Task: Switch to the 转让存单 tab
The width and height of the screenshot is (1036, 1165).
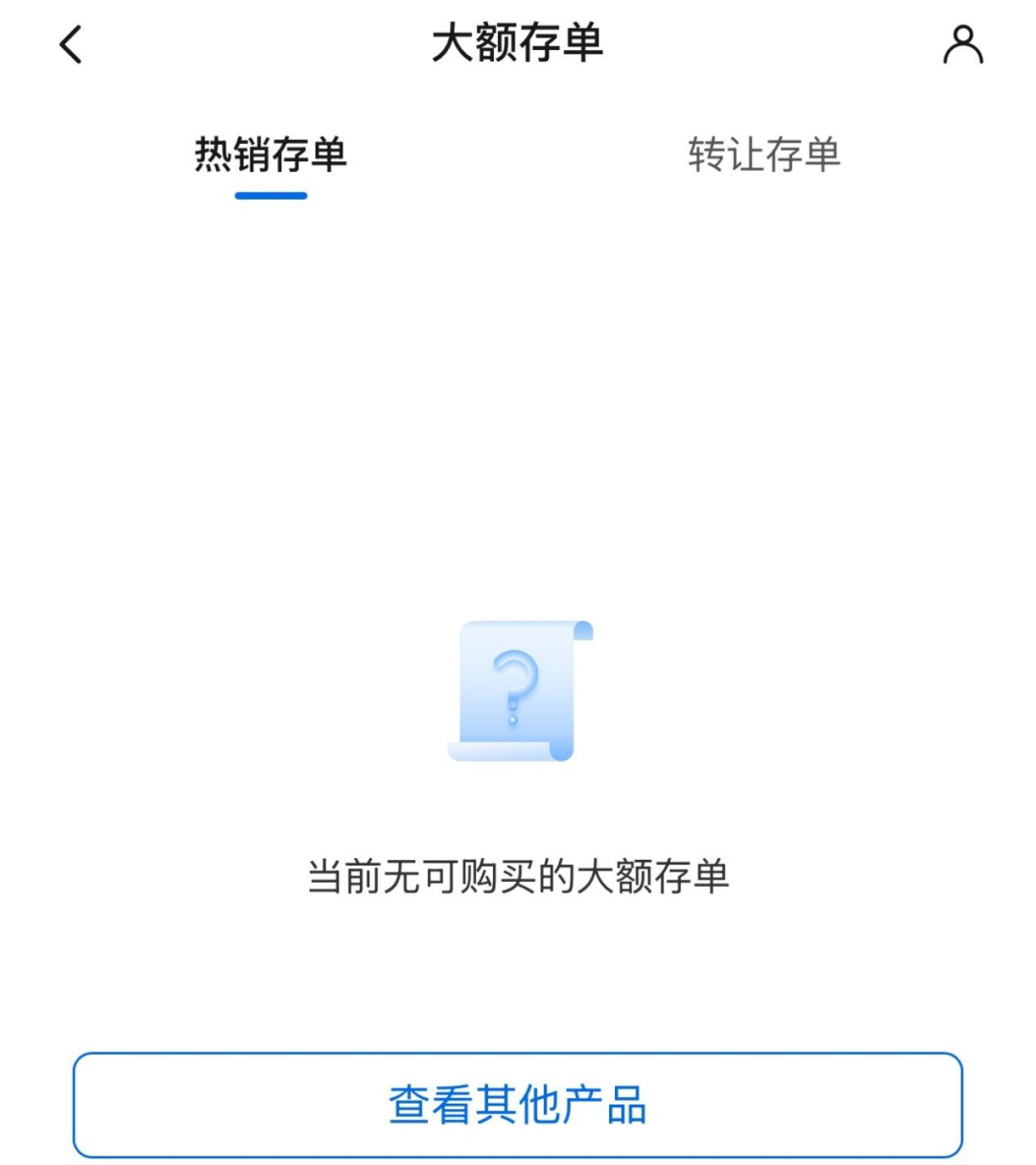Action: coord(764,154)
